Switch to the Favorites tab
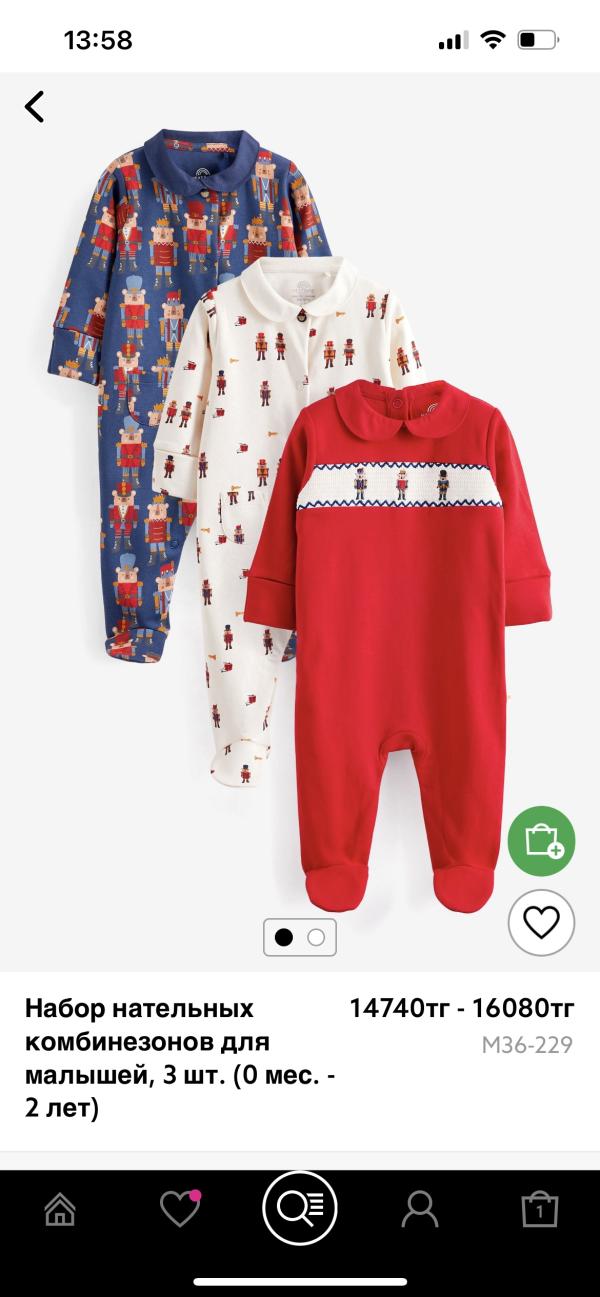This screenshot has height=1297, width=600. pyautogui.click(x=180, y=1210)
